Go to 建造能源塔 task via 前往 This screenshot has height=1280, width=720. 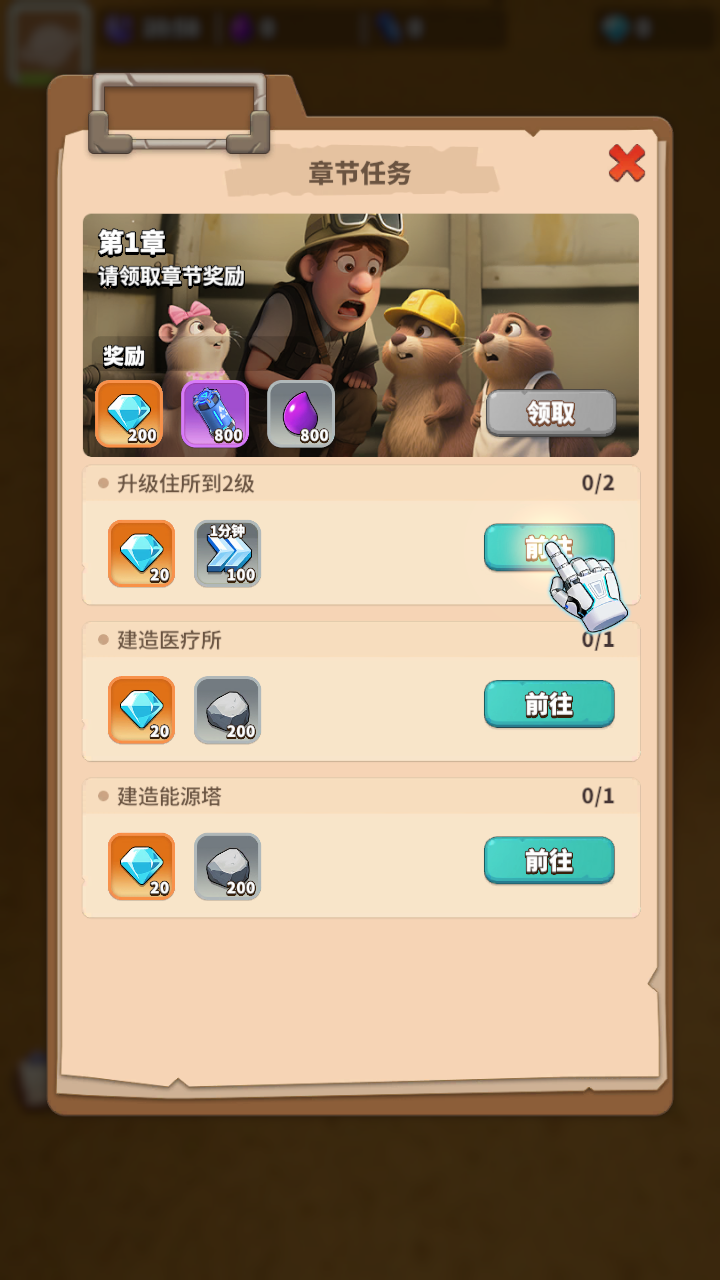coord(549,860)
